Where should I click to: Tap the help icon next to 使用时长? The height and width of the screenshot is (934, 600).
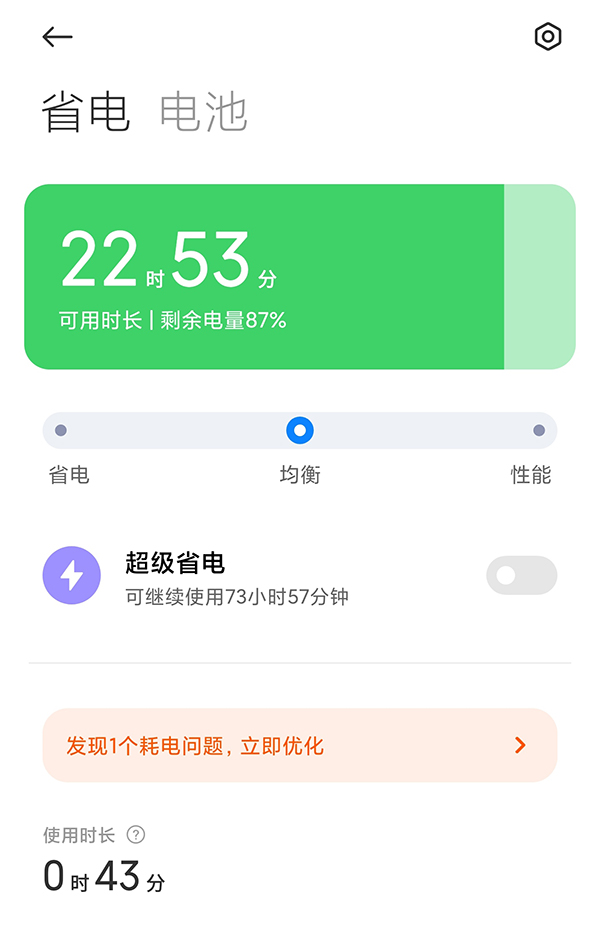(x=137, y=835)
